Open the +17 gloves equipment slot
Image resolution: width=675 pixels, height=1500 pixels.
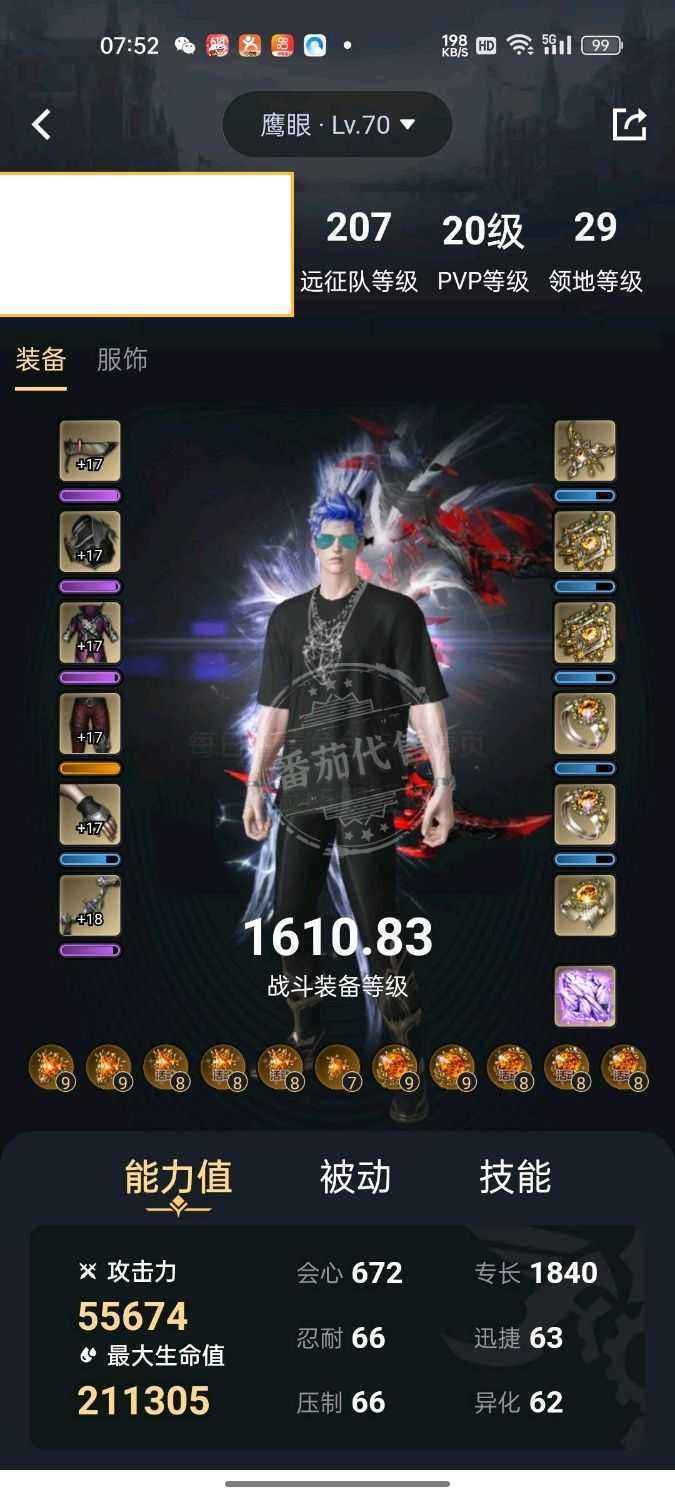pyautogui.click(x=90, y=814)
